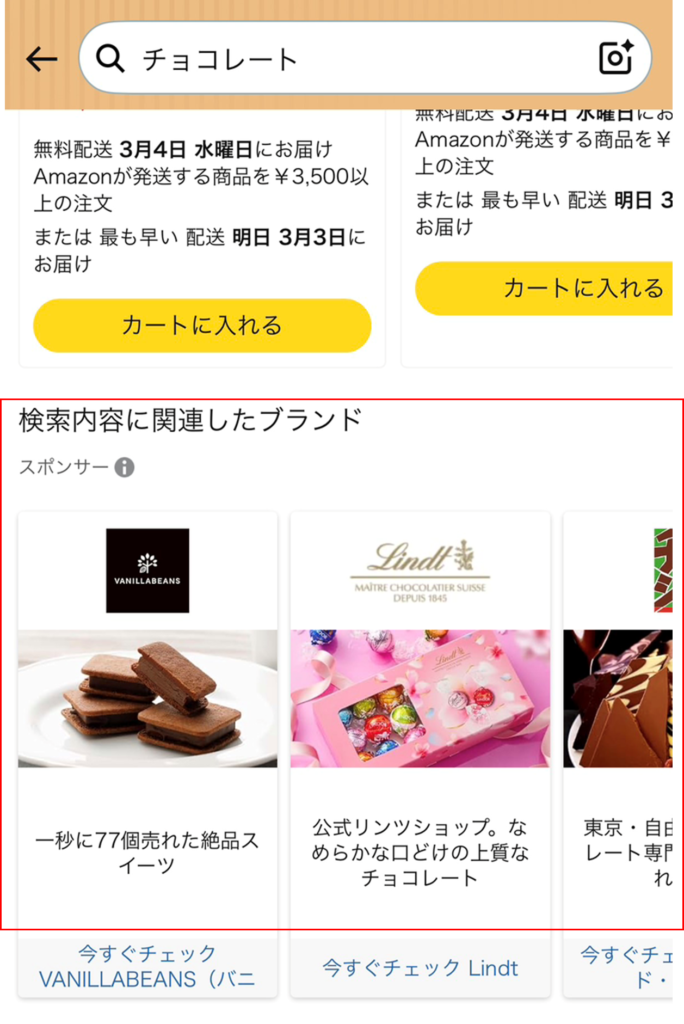This screenshot has height=1024, width=684.
Task: Add the 3月4日 水曜日 item to cart
Action: [202, 325]
